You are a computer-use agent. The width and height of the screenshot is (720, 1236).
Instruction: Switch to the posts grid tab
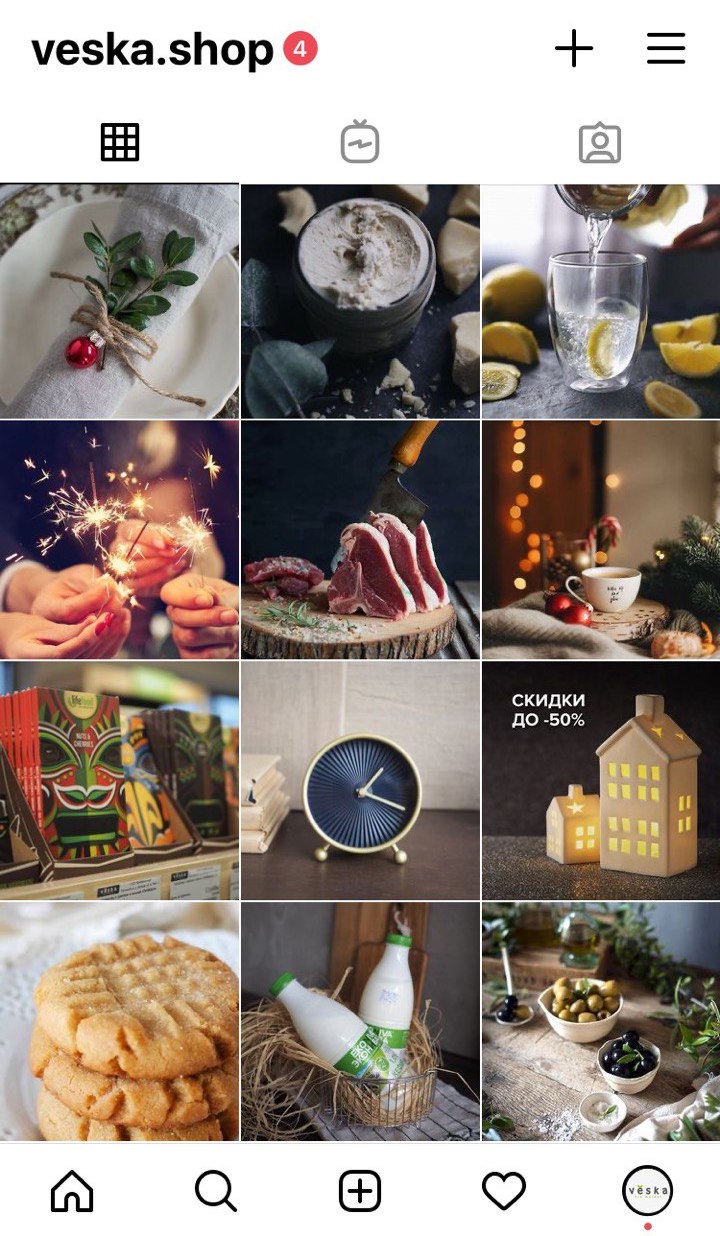120,143
